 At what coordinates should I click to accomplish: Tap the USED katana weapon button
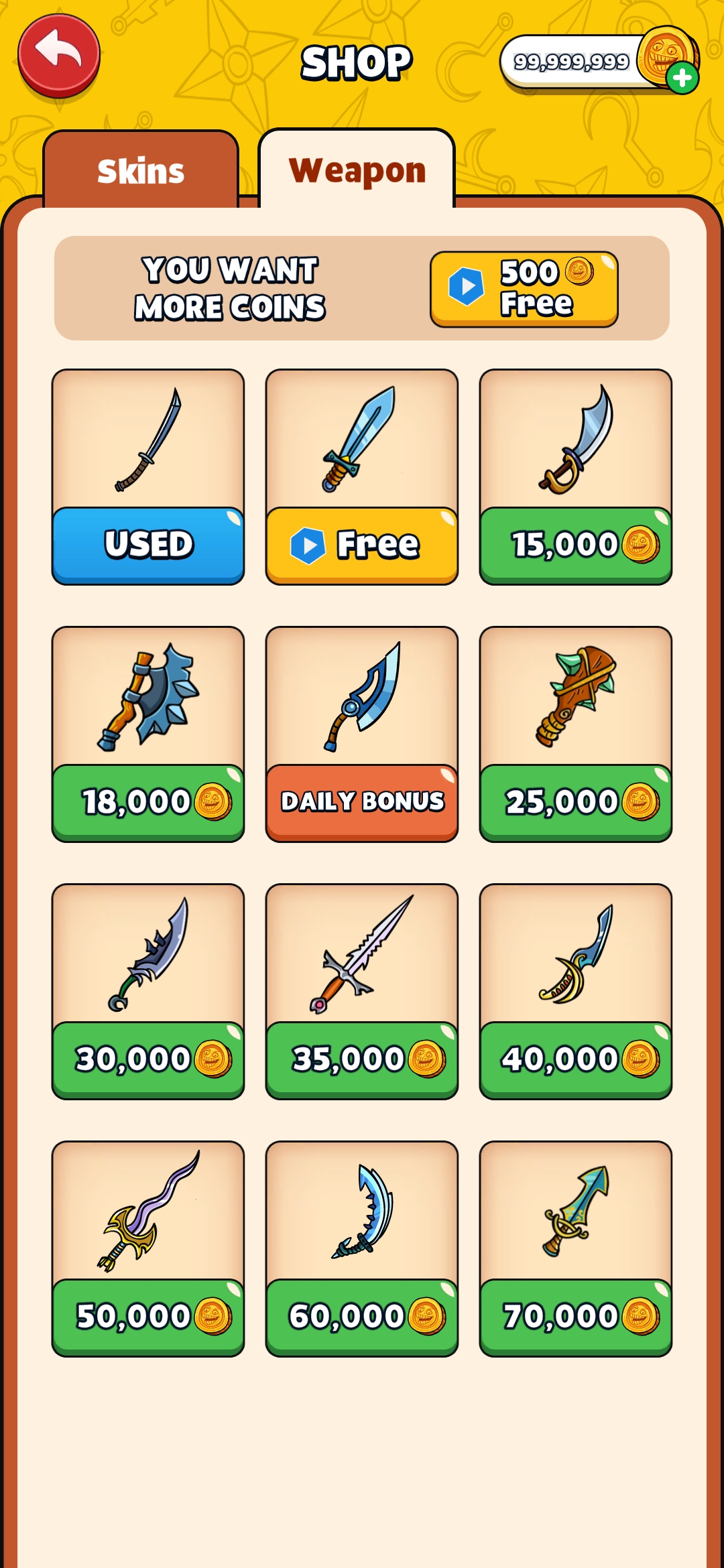click(148, 545)
